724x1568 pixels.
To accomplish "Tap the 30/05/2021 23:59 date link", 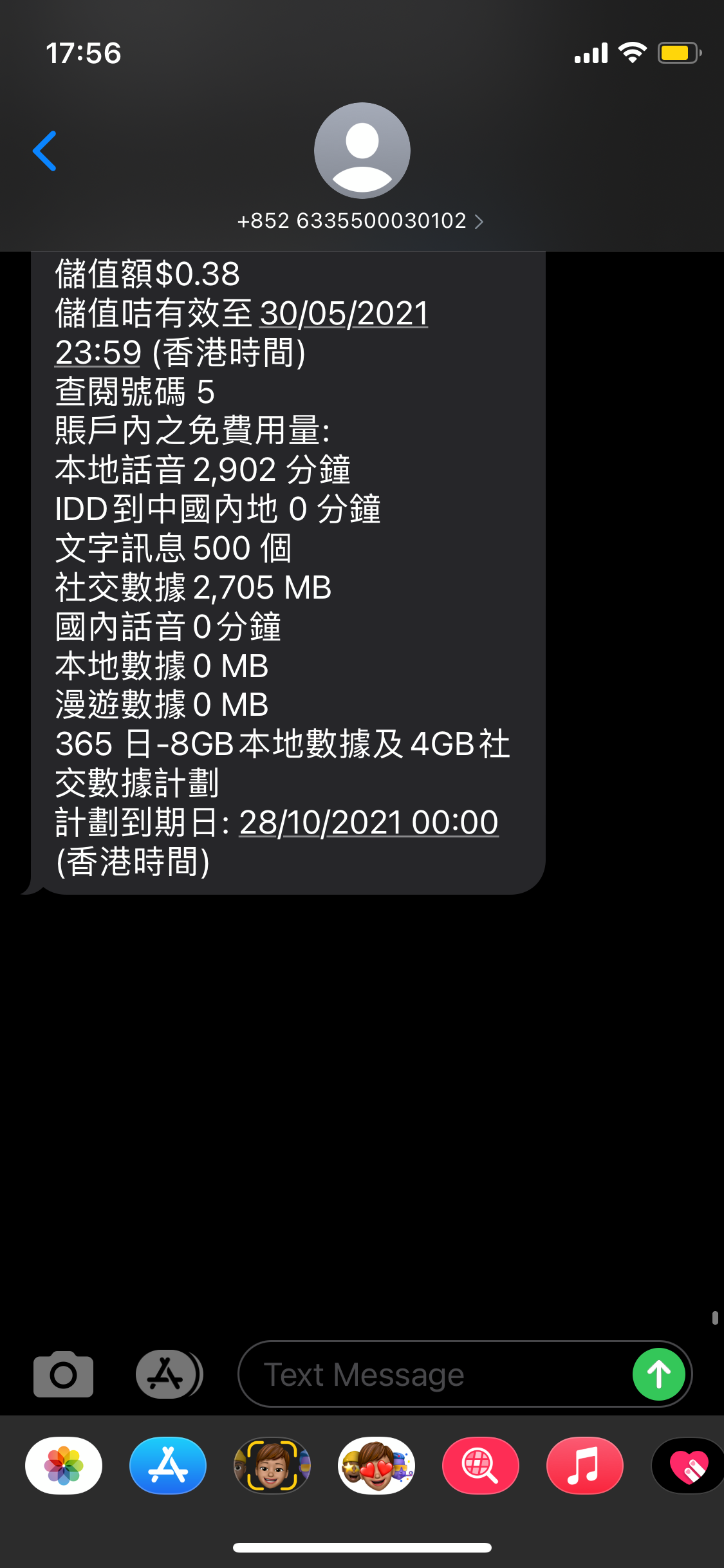I will (x=344, y=314).
